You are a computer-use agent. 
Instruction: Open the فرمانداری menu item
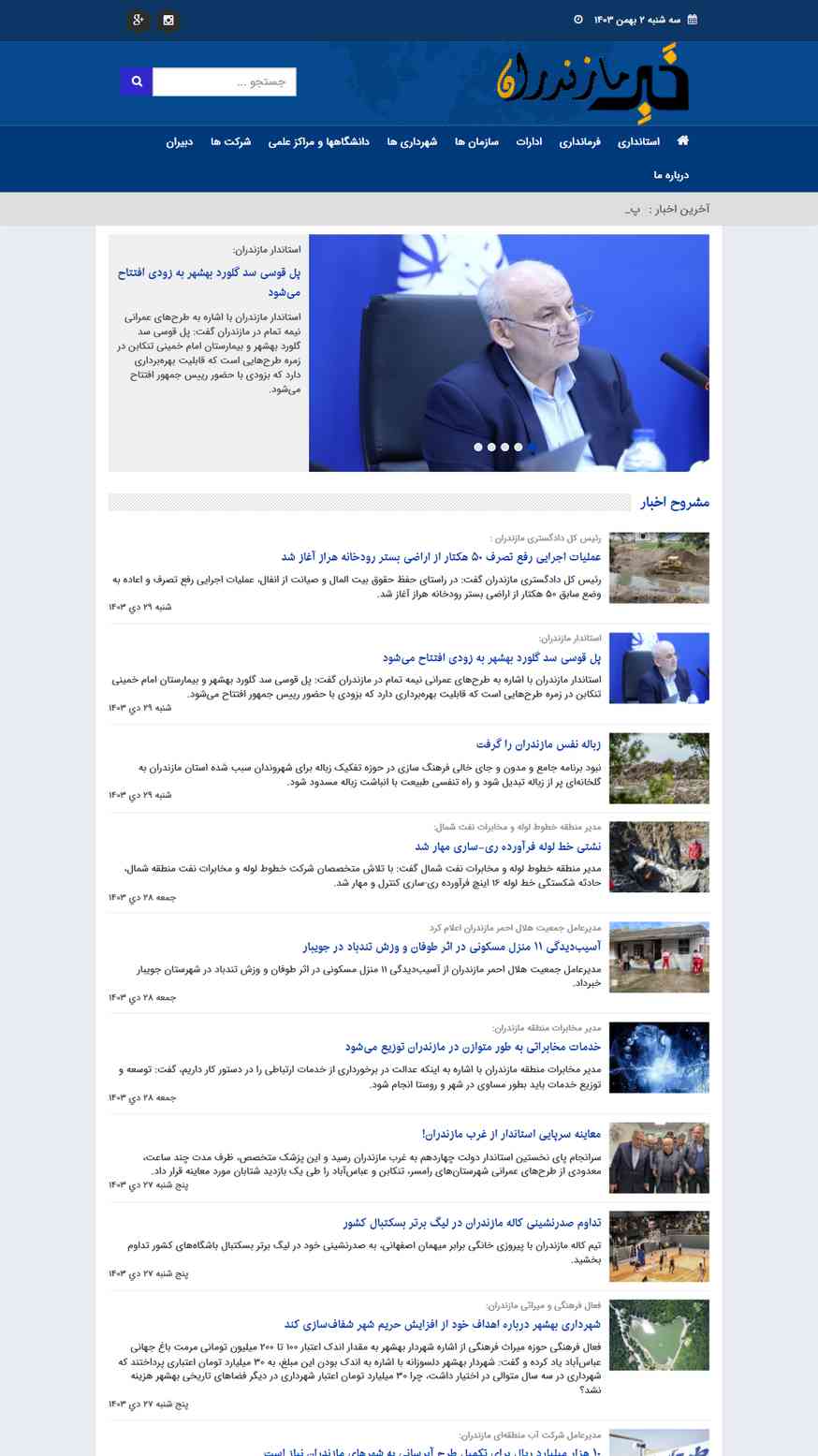coord(580,141)
